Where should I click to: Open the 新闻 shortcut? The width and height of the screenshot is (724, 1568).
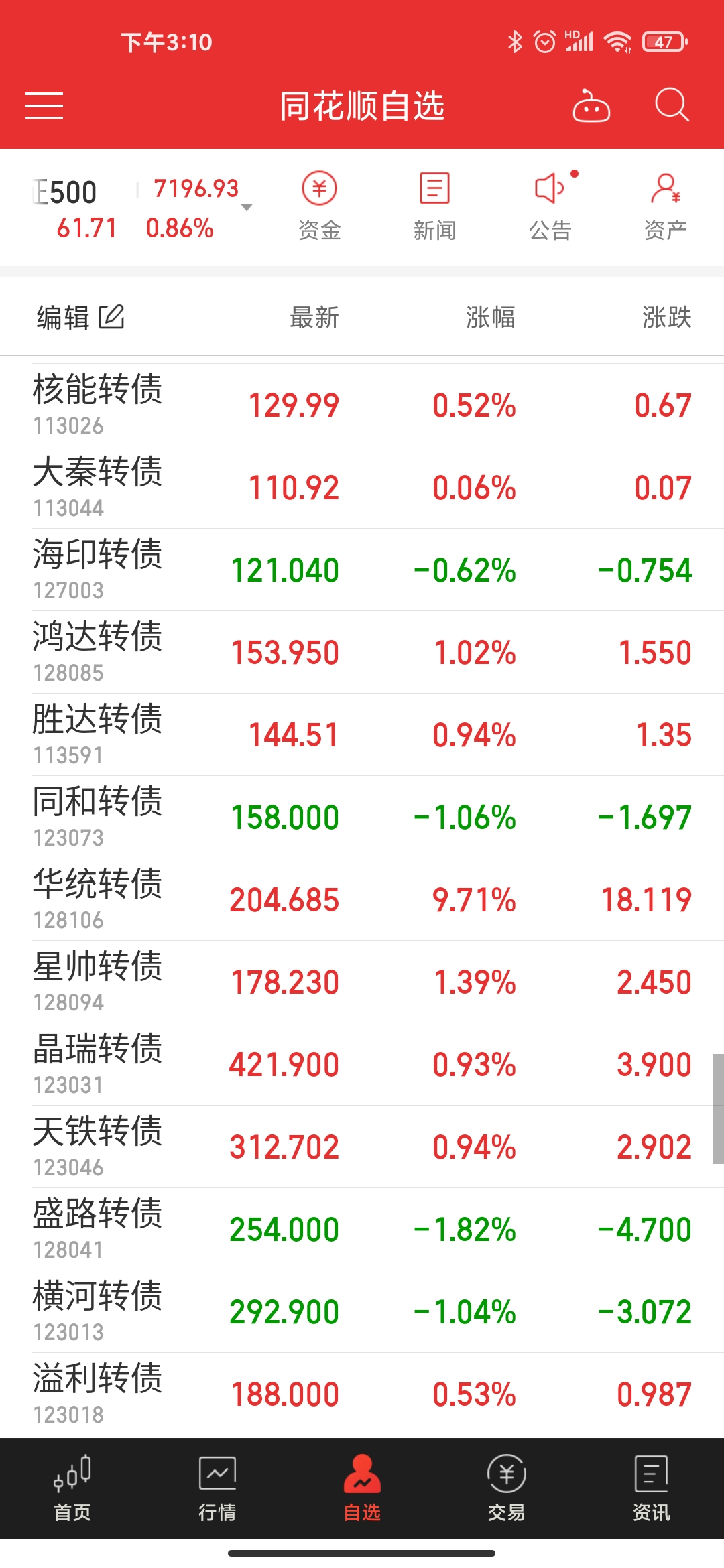tap(434, 206)
